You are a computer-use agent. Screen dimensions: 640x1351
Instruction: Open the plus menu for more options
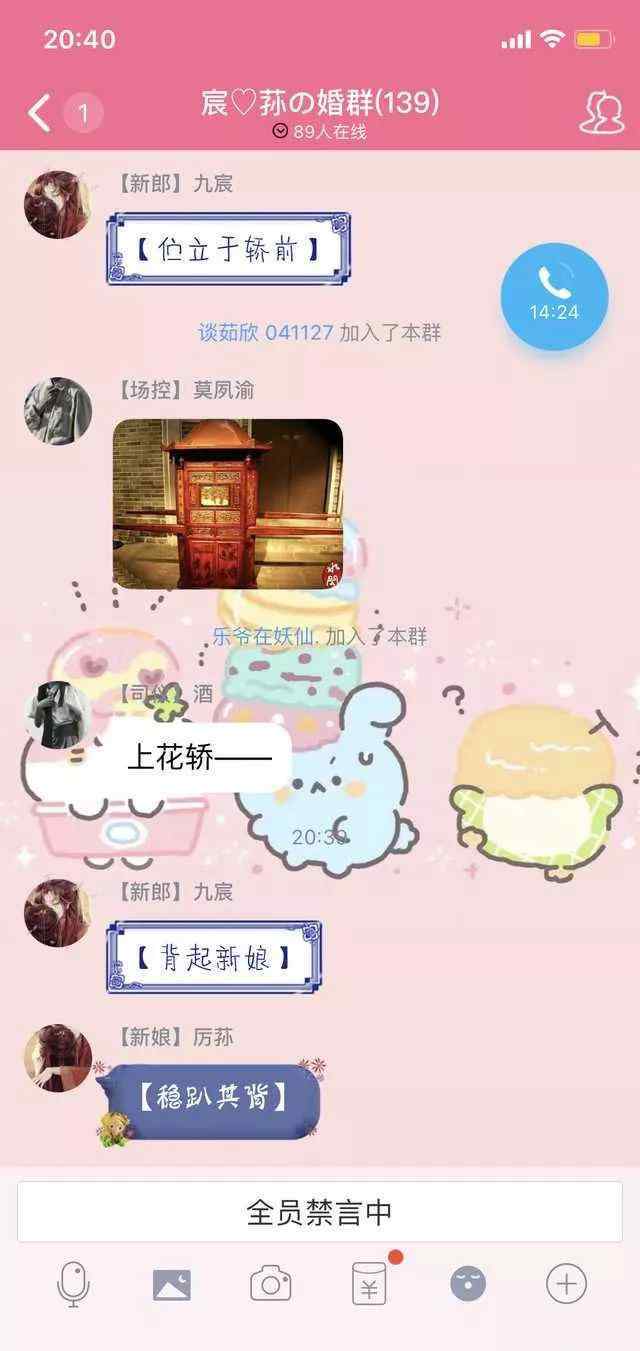pyautogui.click(x=566, y=1283)
